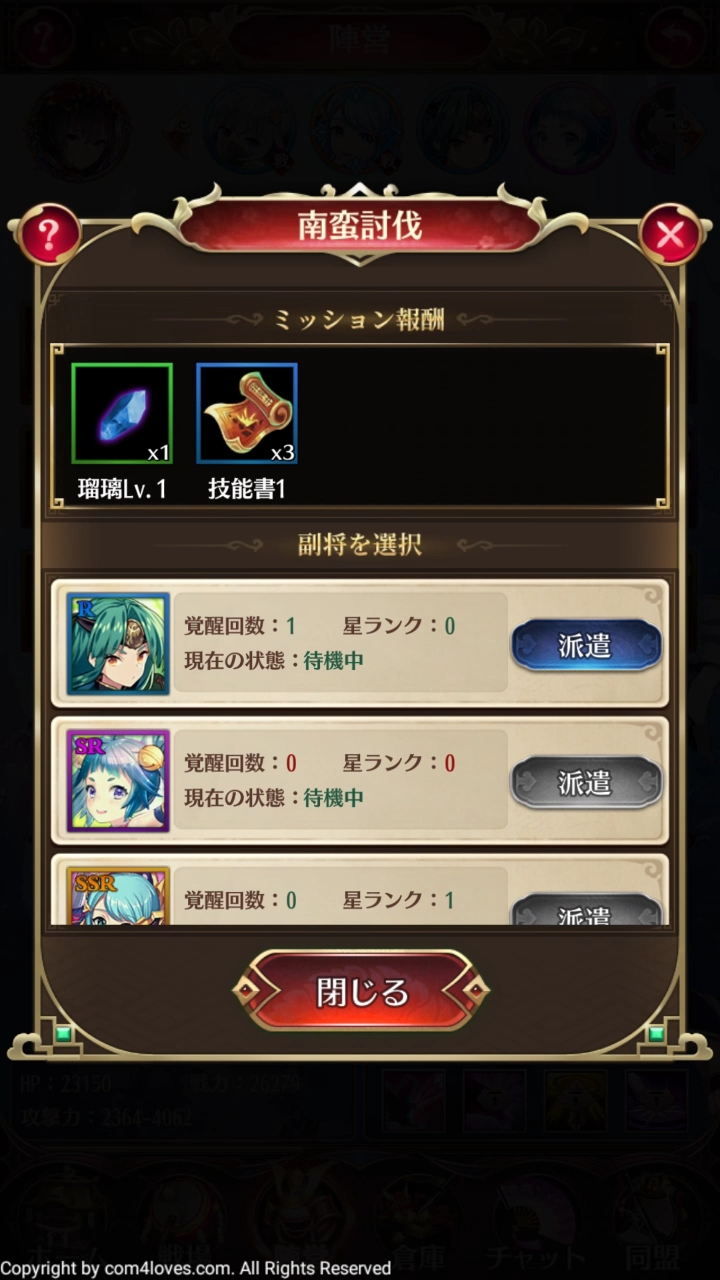View the 瑠璃Lv.1 reward item
Screen dimensions: 720x1280
(x=122, y=414)
